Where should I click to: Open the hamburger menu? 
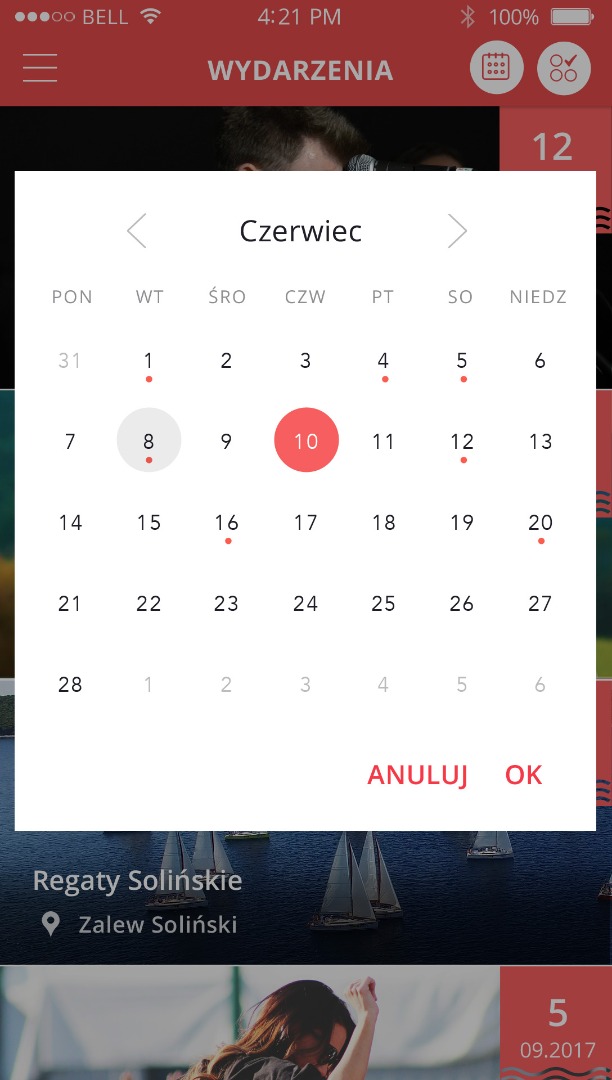tap(40, 68)
